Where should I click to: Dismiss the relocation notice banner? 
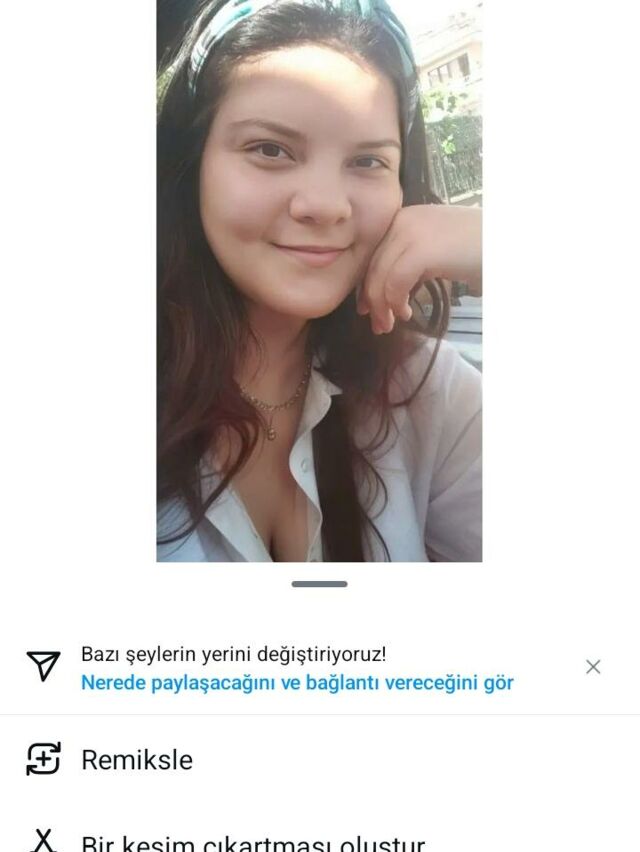(593, 667)
